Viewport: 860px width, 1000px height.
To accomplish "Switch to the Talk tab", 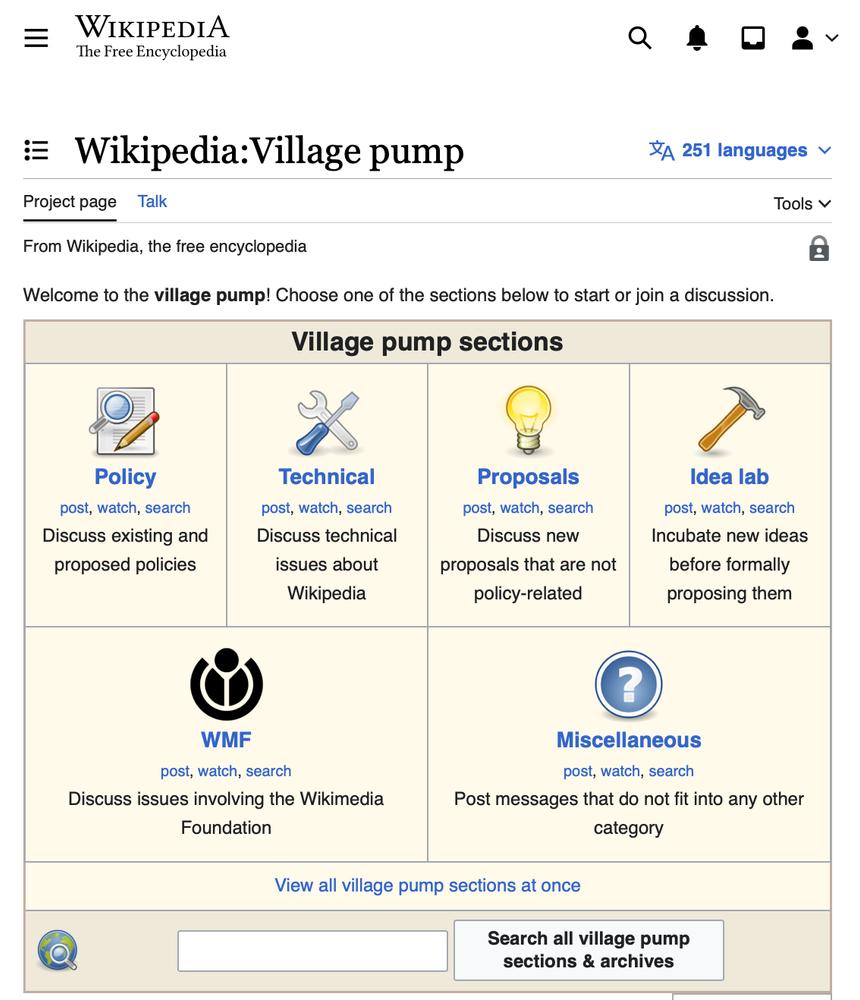I will click(x=152, y=201).
